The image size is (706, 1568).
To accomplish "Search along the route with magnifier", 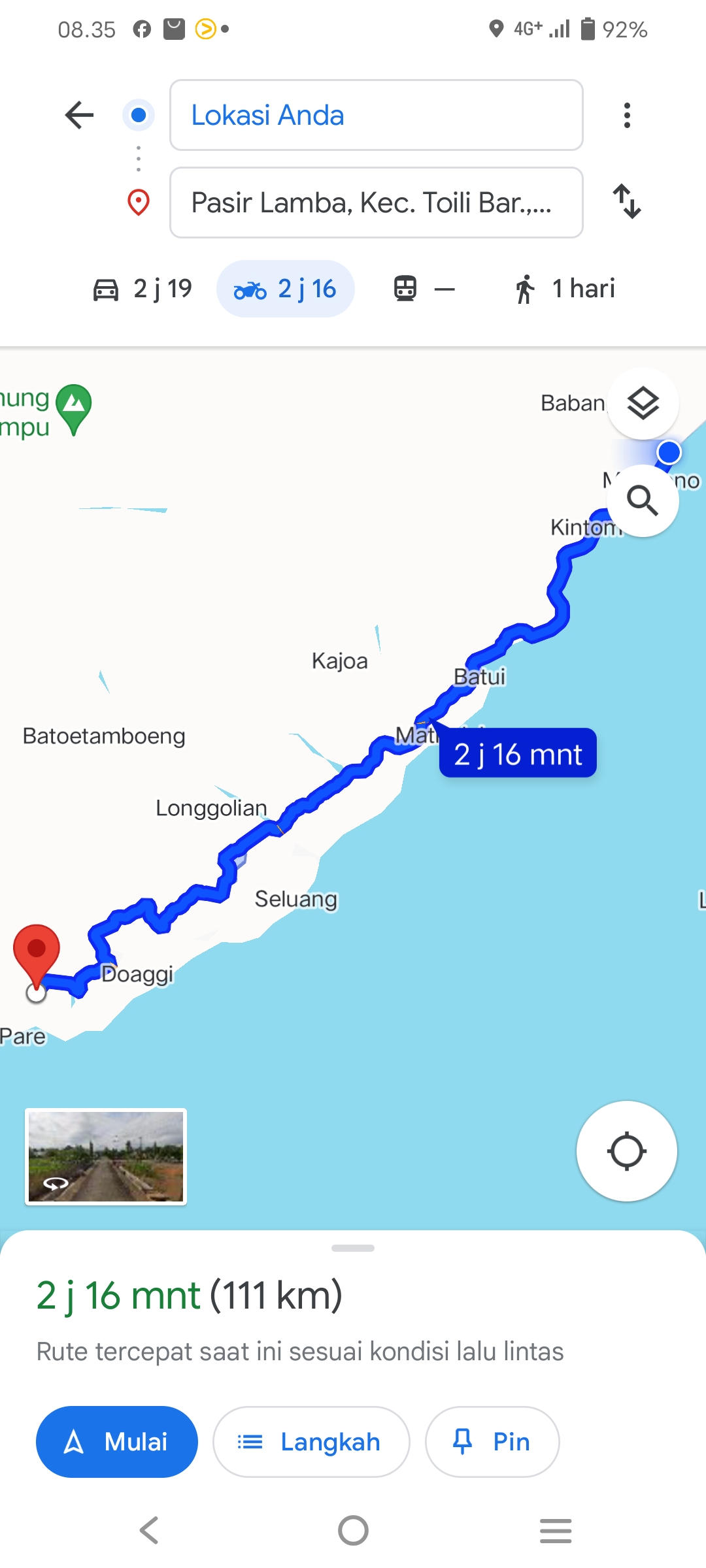I will [643, 501].
